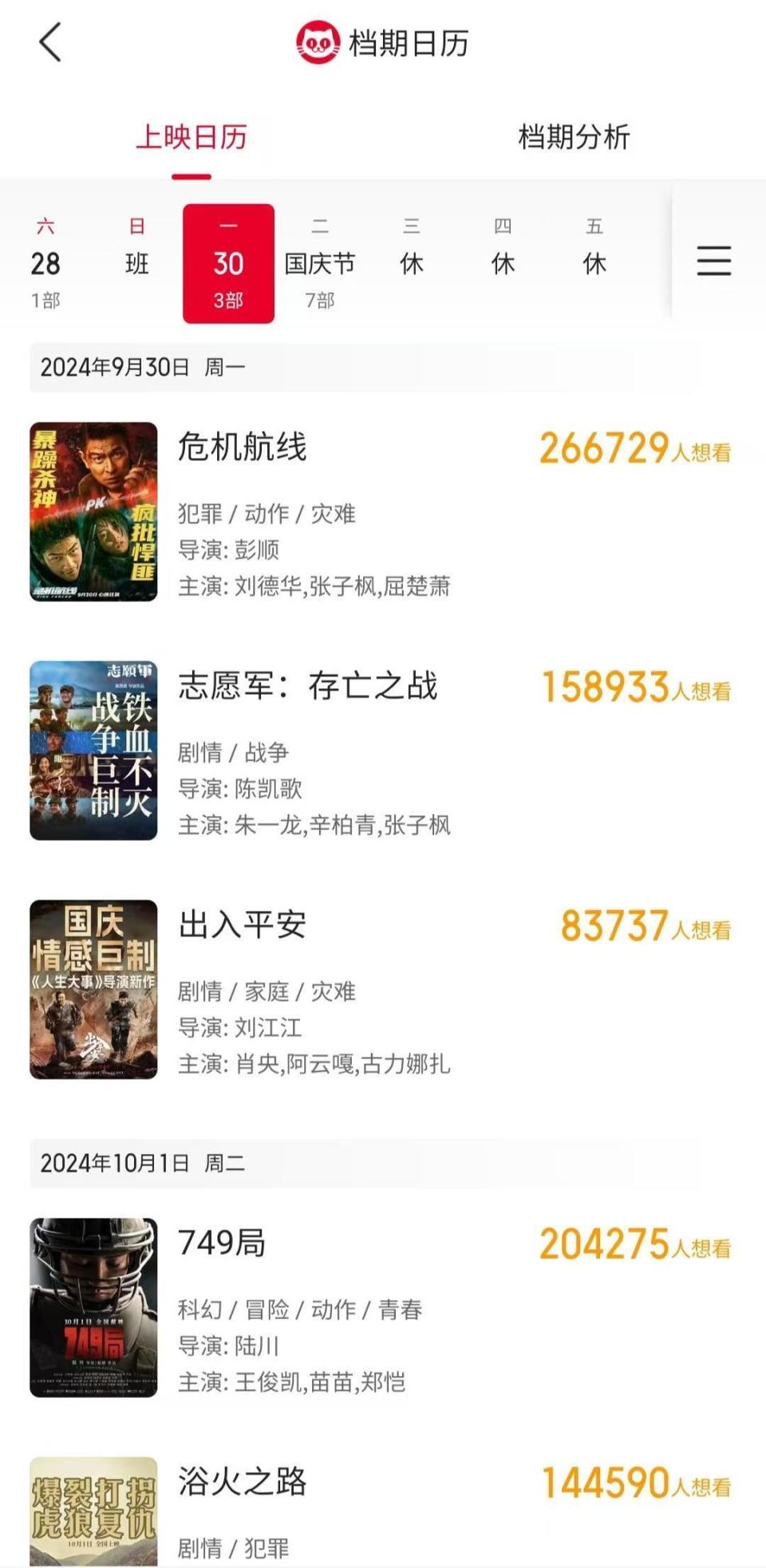Click the back arrow at top left

(x=49, y=44)
